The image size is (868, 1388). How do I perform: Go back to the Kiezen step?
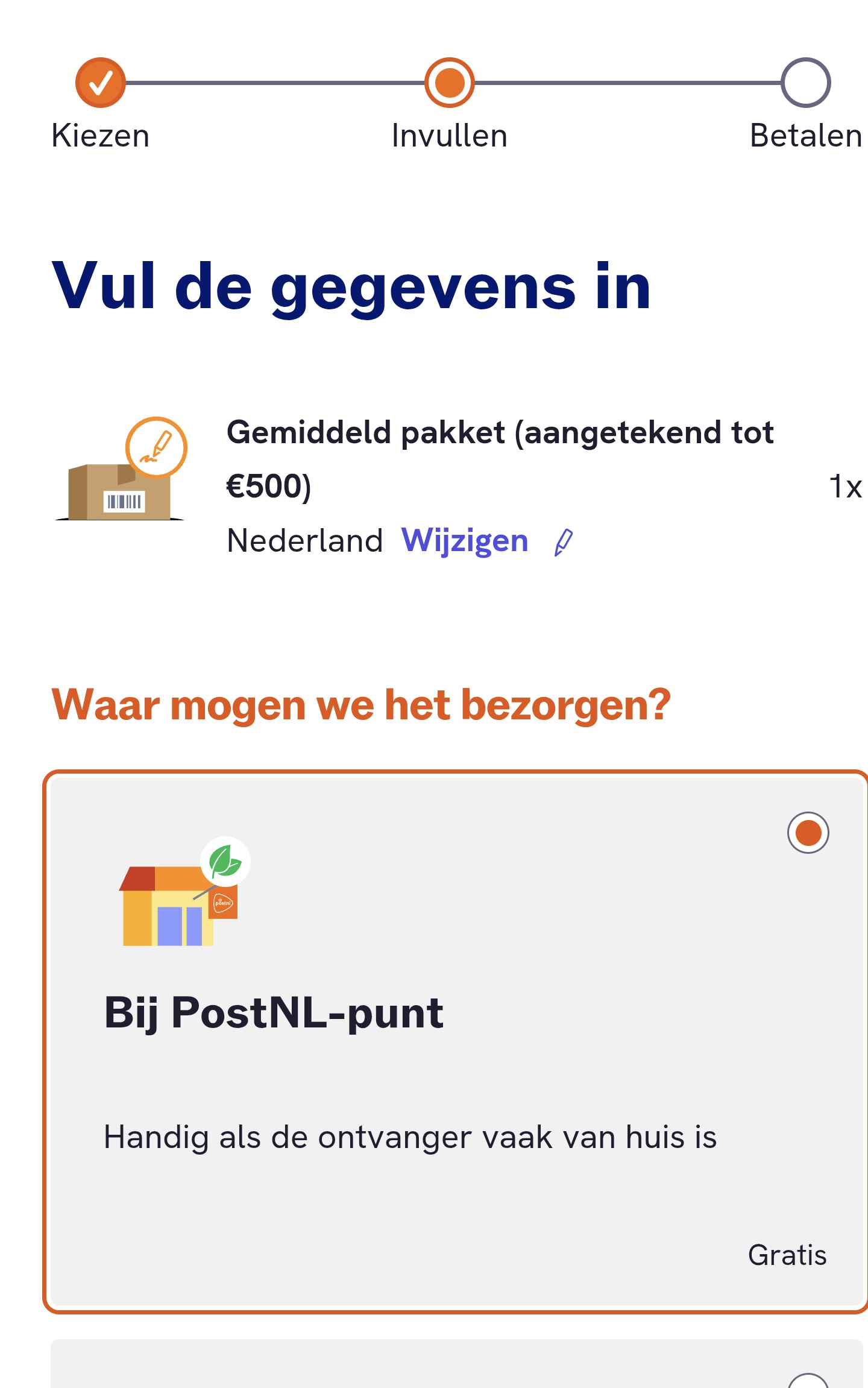pyautogui.click(x=100, y=83)
